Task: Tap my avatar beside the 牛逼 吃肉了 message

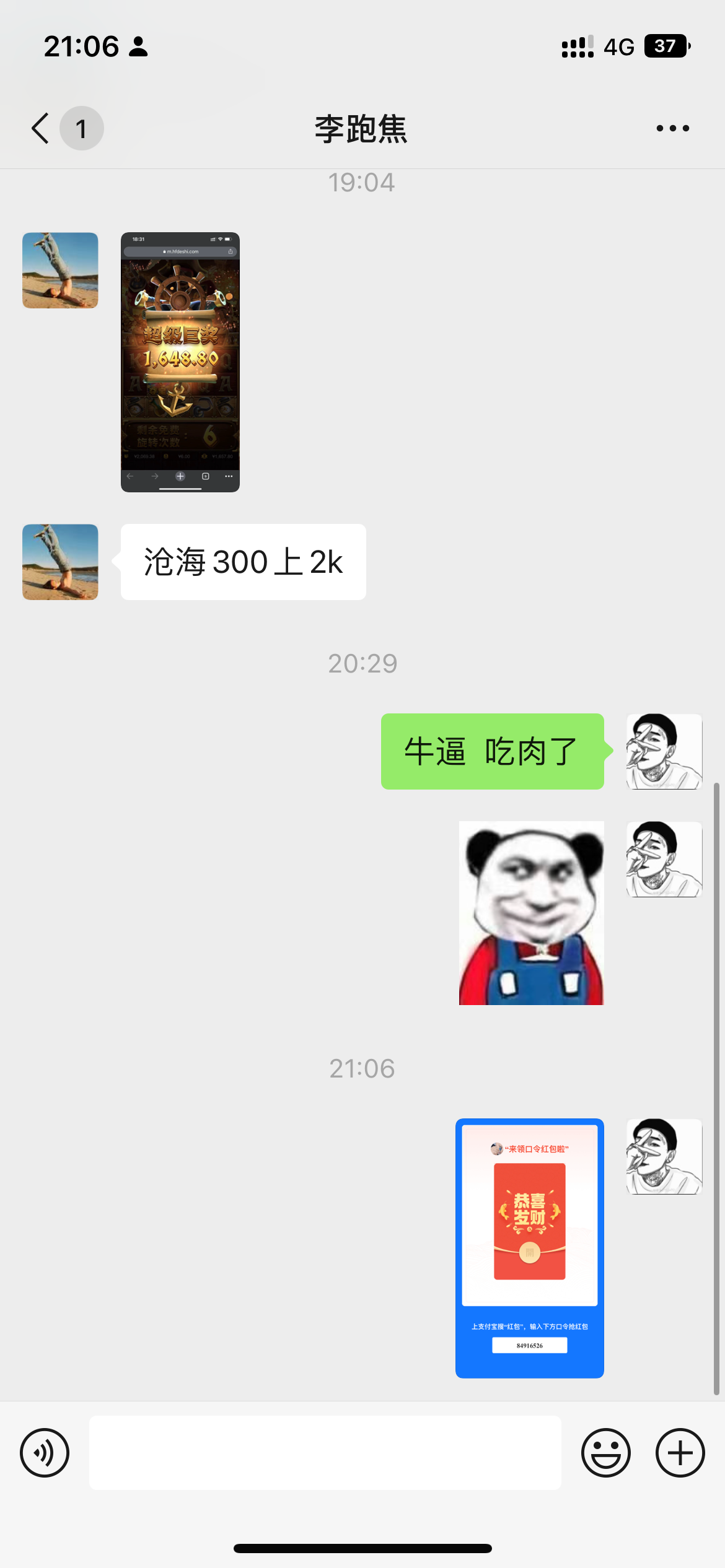Action: (664, 751)
